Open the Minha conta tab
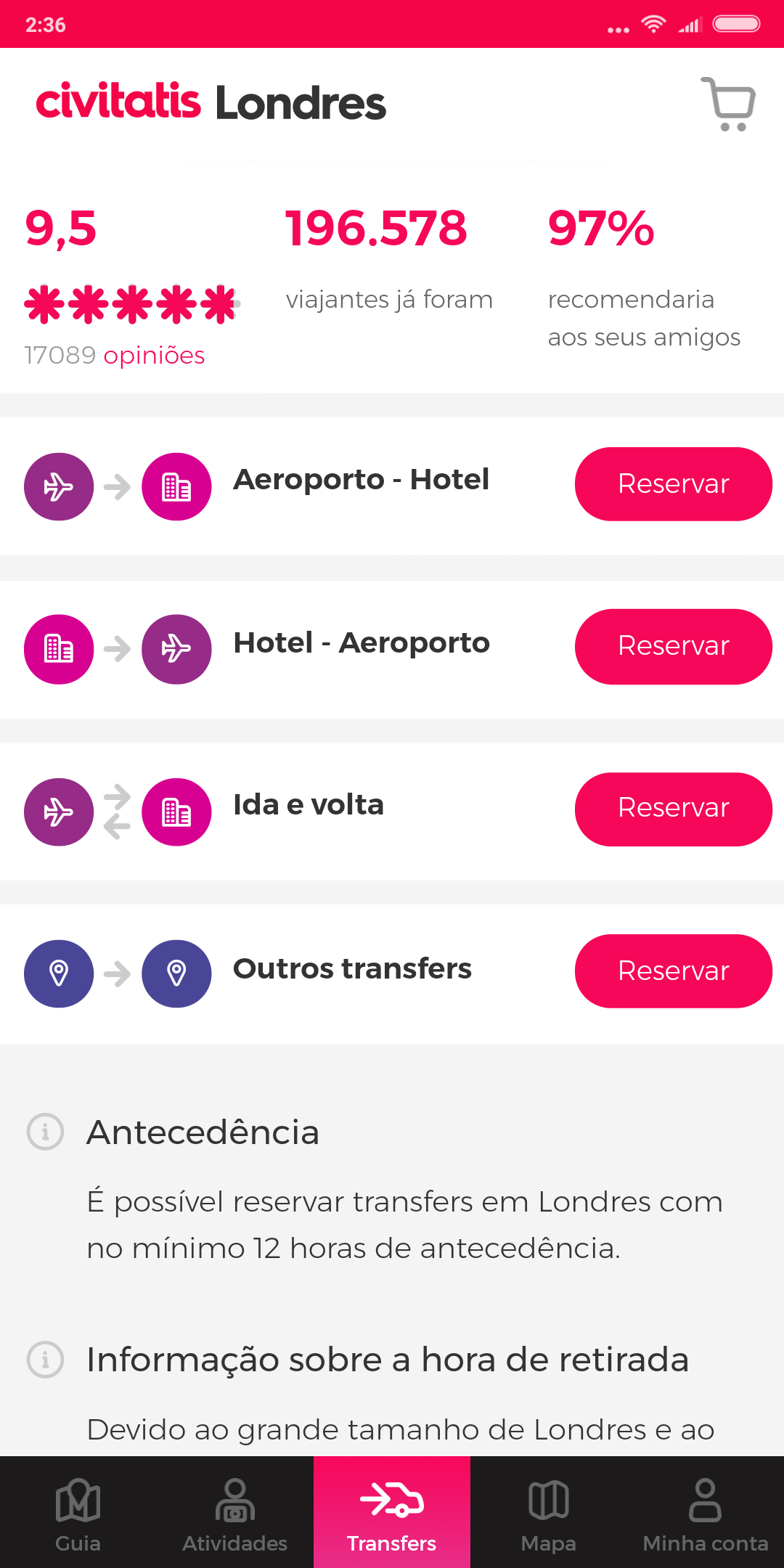784x1568 pixels. 706,1513
